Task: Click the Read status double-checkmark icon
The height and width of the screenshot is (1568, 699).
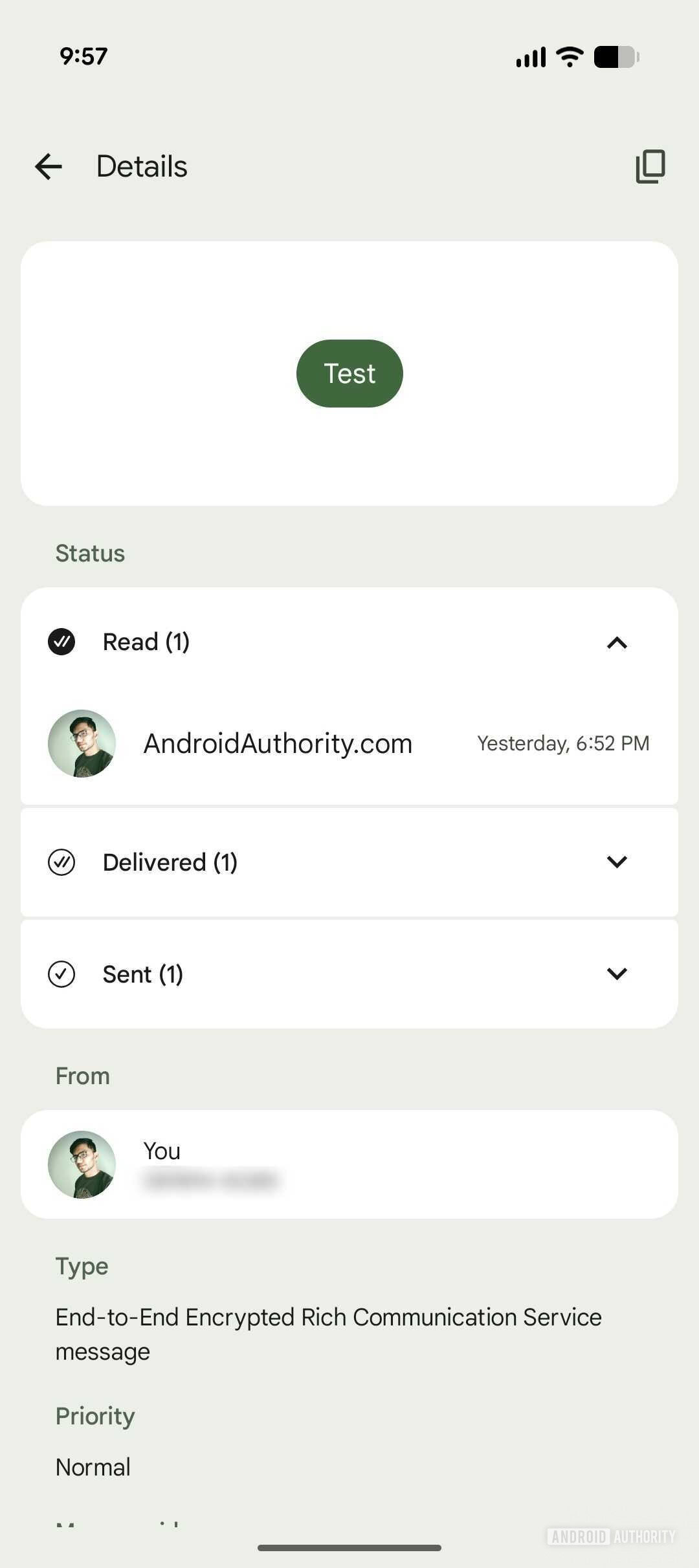Action: coord(61,642)
